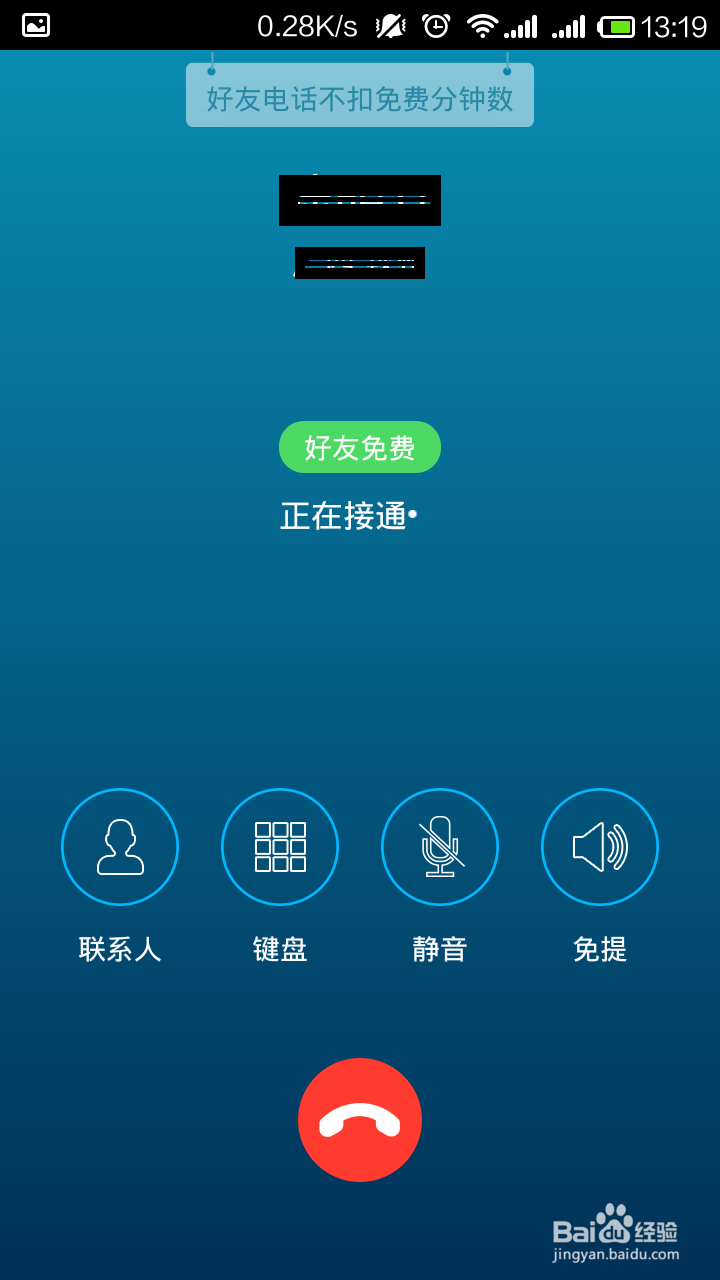Tap the contacts person silhouette inside its circle

[120, 846]
